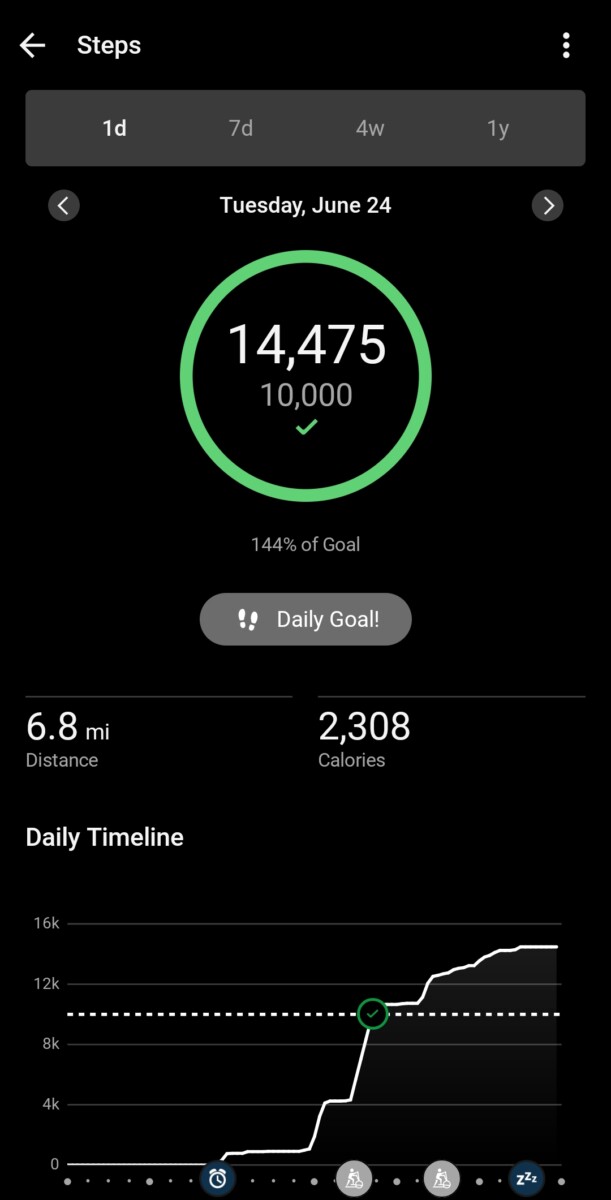Image resolution: width=611 pixels, height=1200 pixels.
Task: Tap the sleep marker on the timeline
Action: (526, 1178)
